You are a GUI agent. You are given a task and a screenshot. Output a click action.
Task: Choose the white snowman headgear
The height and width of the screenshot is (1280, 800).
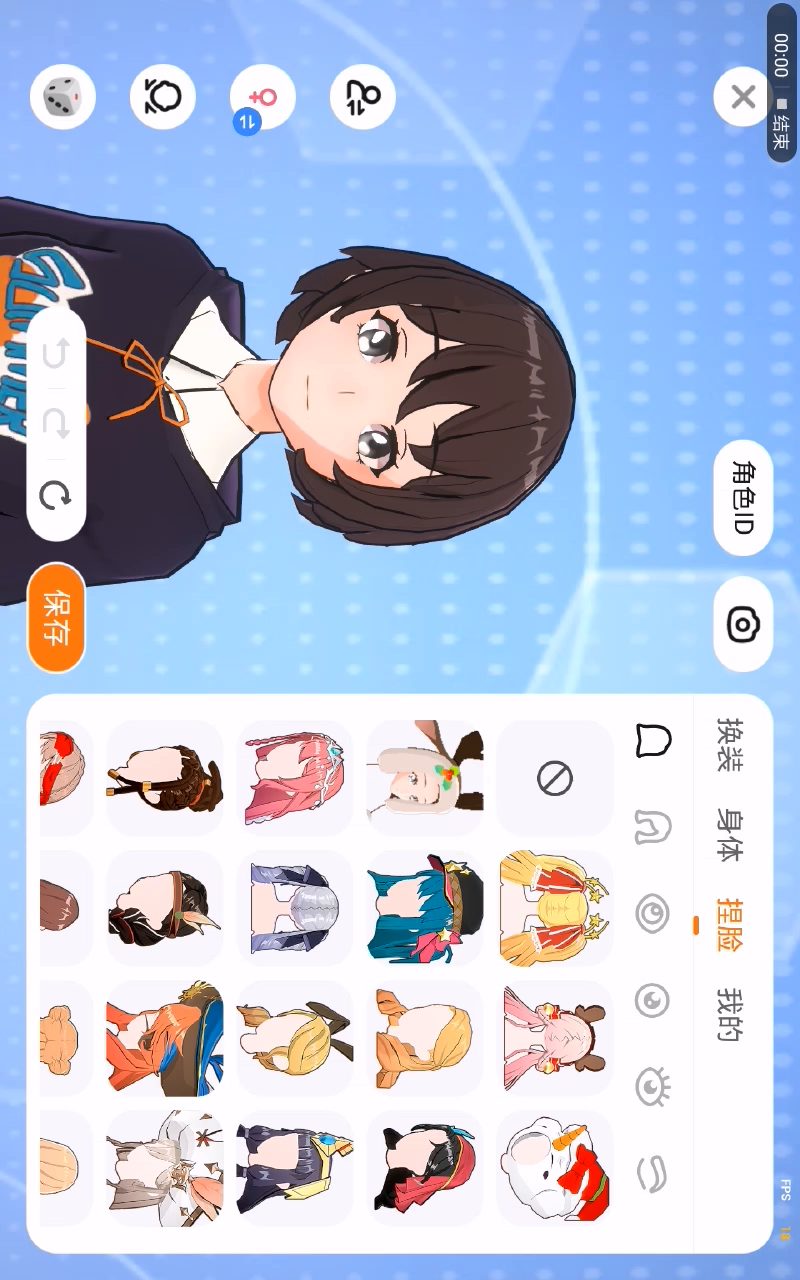(554, 1168)
